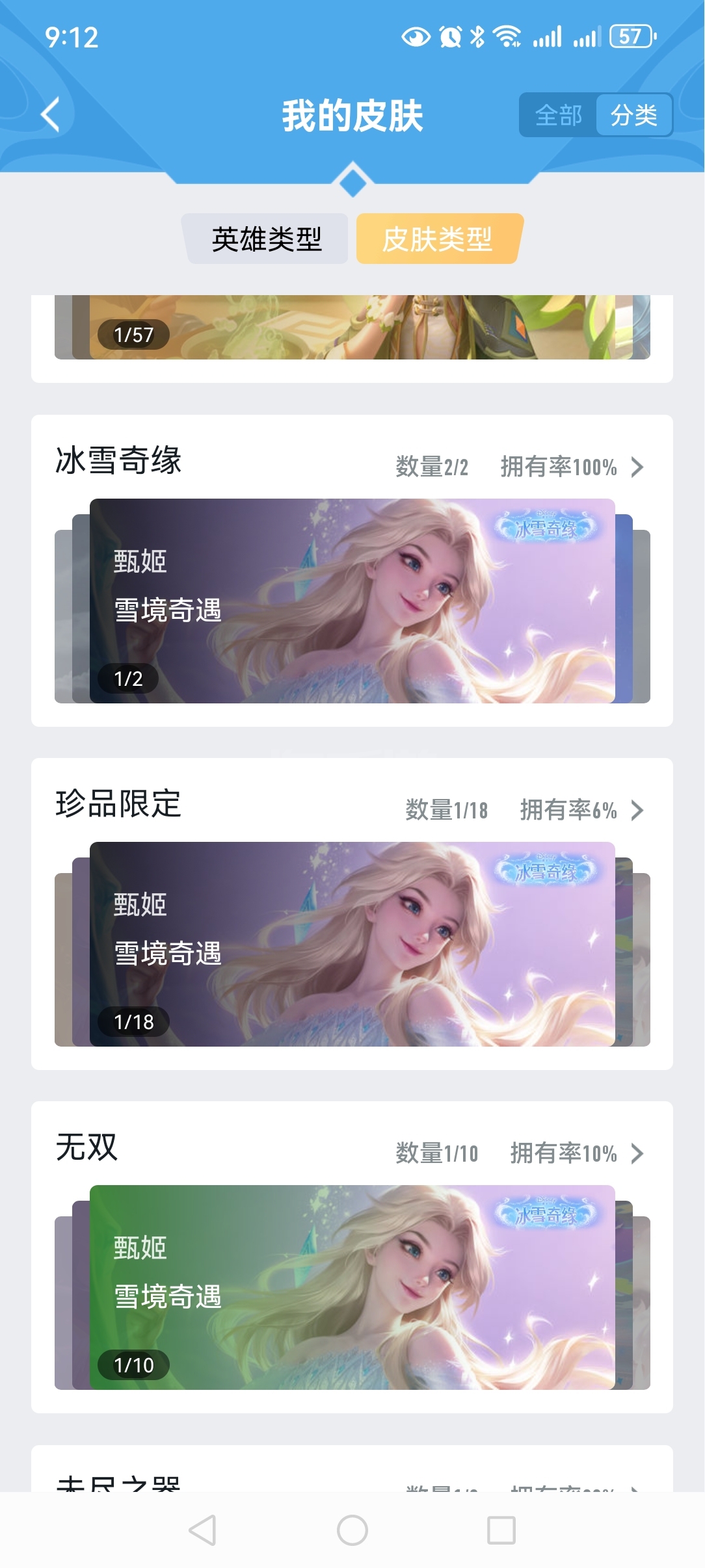View the 雪境奇遇 skin card in 珍品限定
The width and height of the screenshot is (705, 1568).
click(x=352, y=944)
